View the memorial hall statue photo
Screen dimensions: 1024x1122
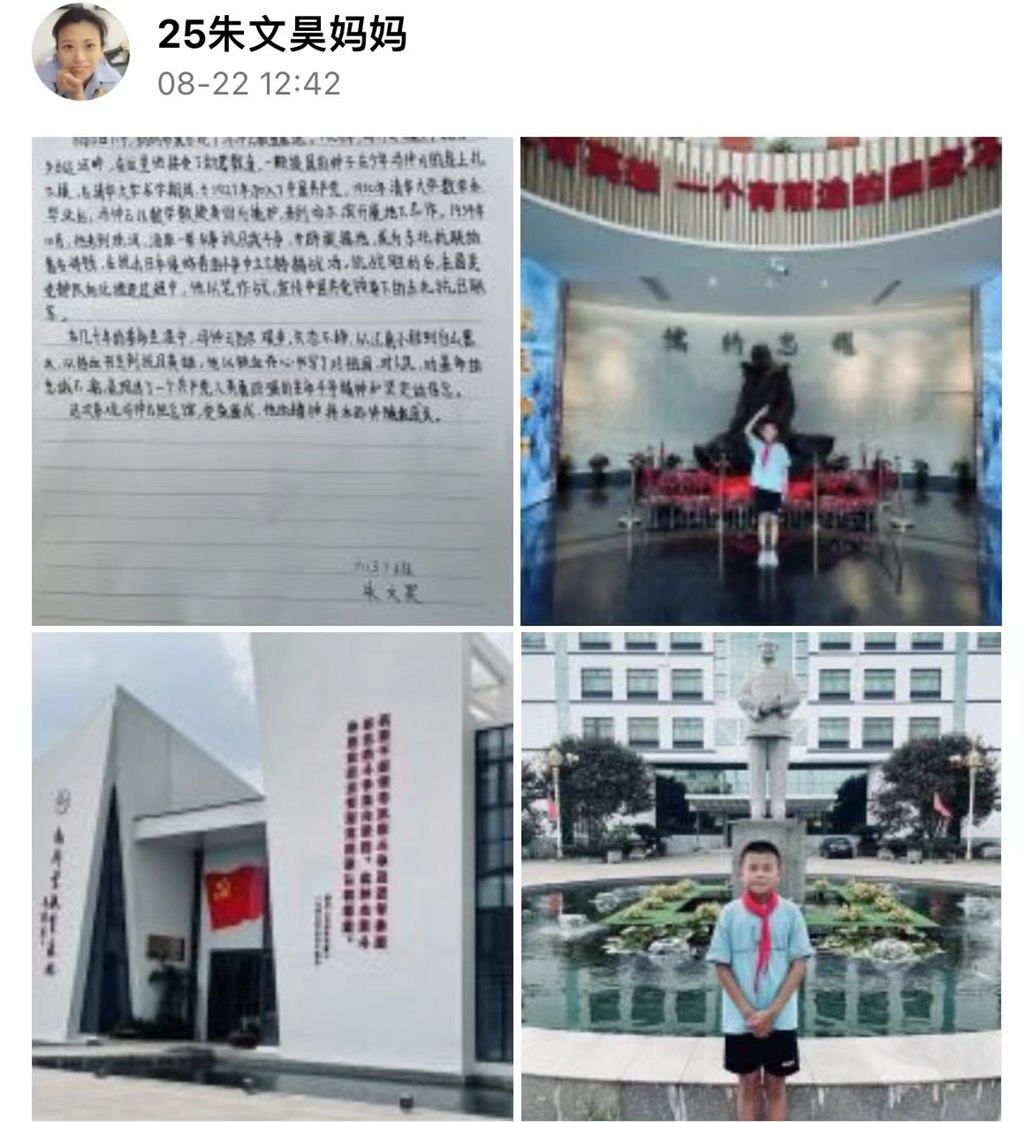(760, 380)
